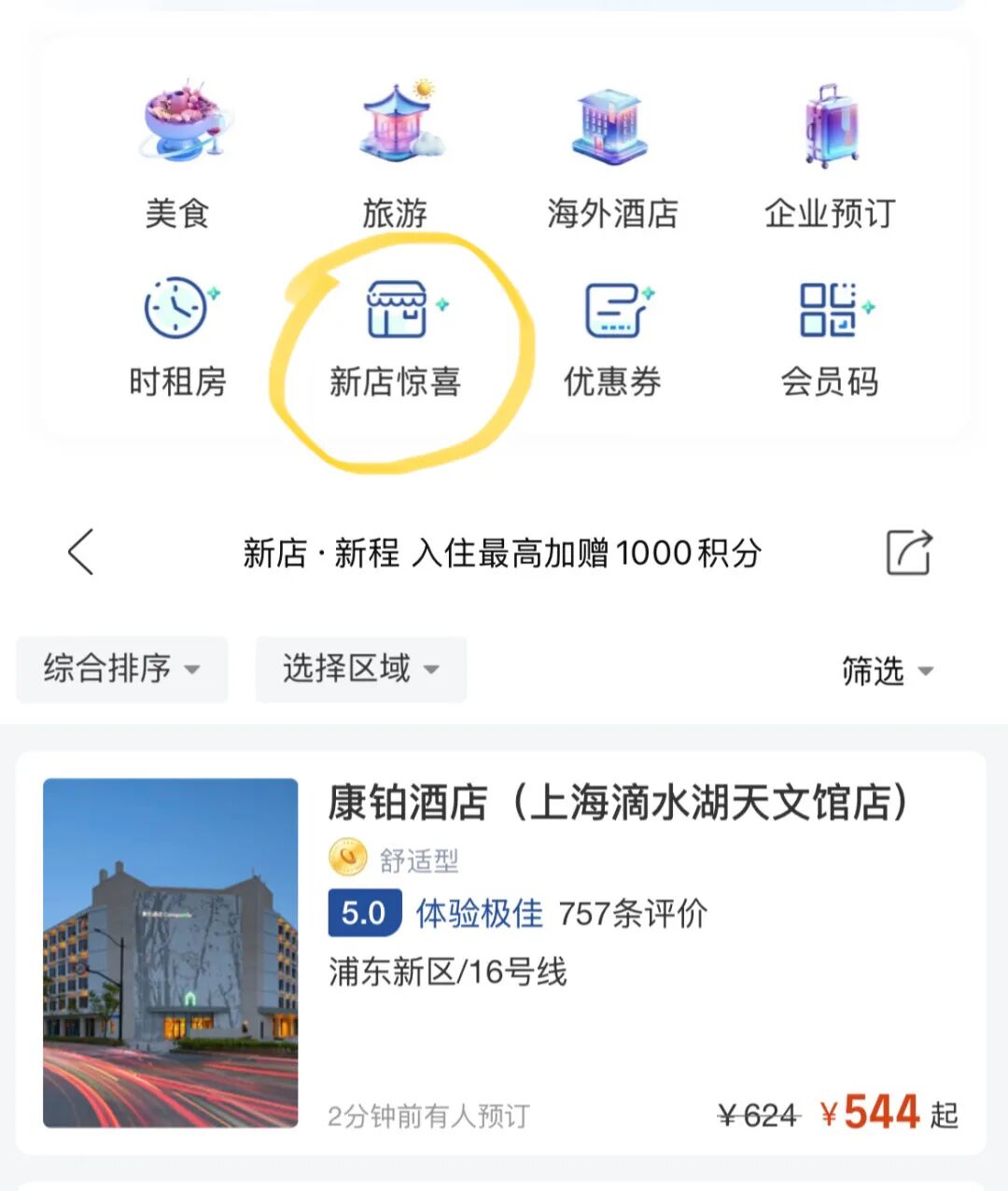Tap the 时租房 shortcut
This screenshot has height=1191, width=1008.
click(177, 338)
